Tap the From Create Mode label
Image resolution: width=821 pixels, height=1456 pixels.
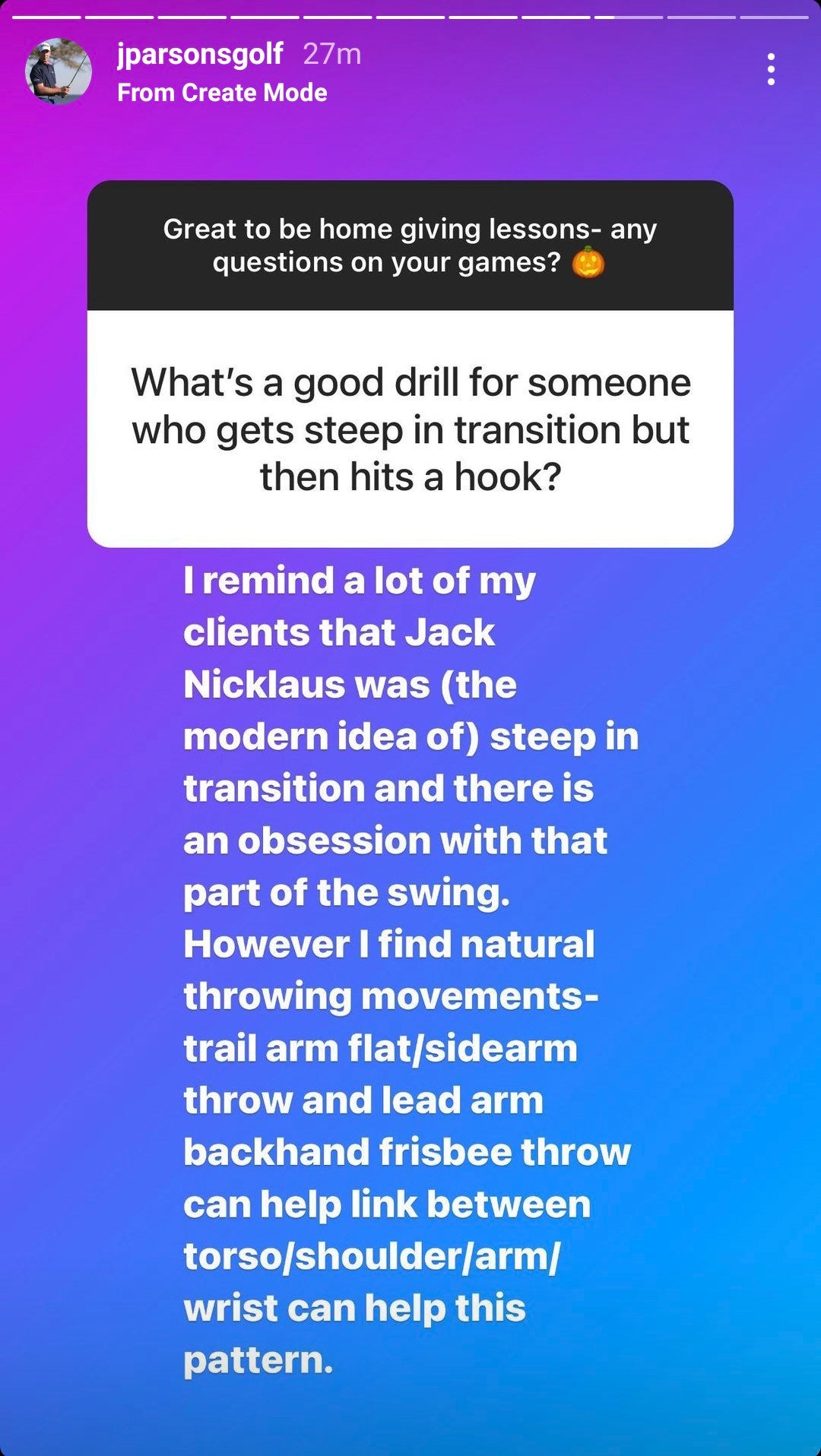(x=222, y=93)
